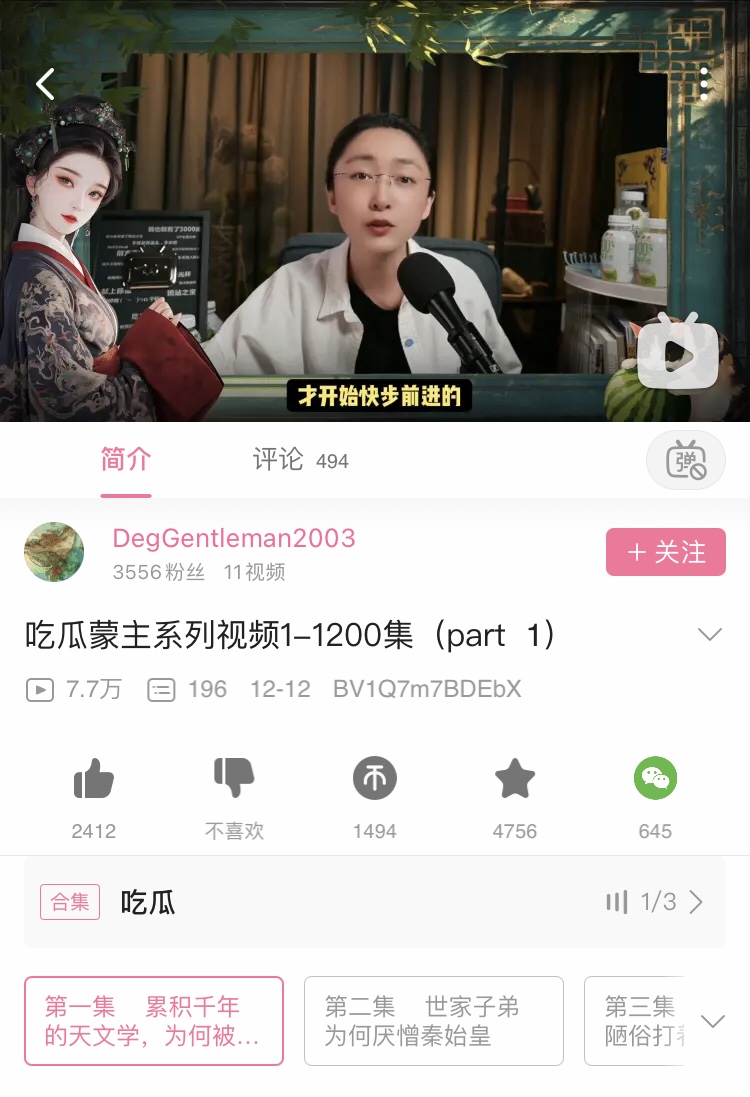This screenshot has width=750, height=1097.
Task: Mark the video as 不喜欢
Action: click(x=234, y=779)
